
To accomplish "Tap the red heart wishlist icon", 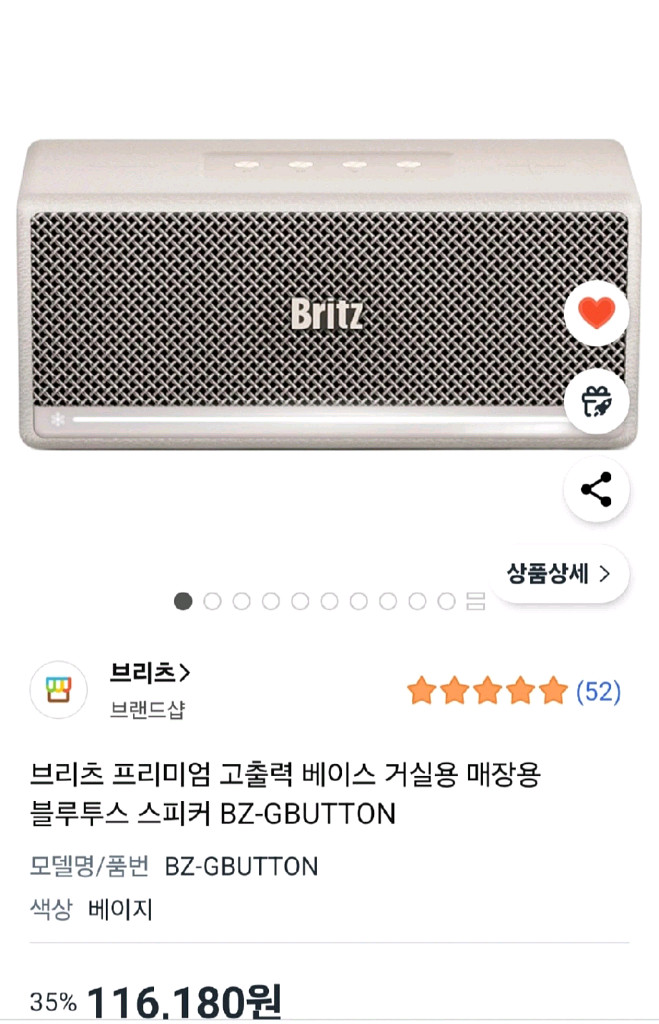I will 596,314.
